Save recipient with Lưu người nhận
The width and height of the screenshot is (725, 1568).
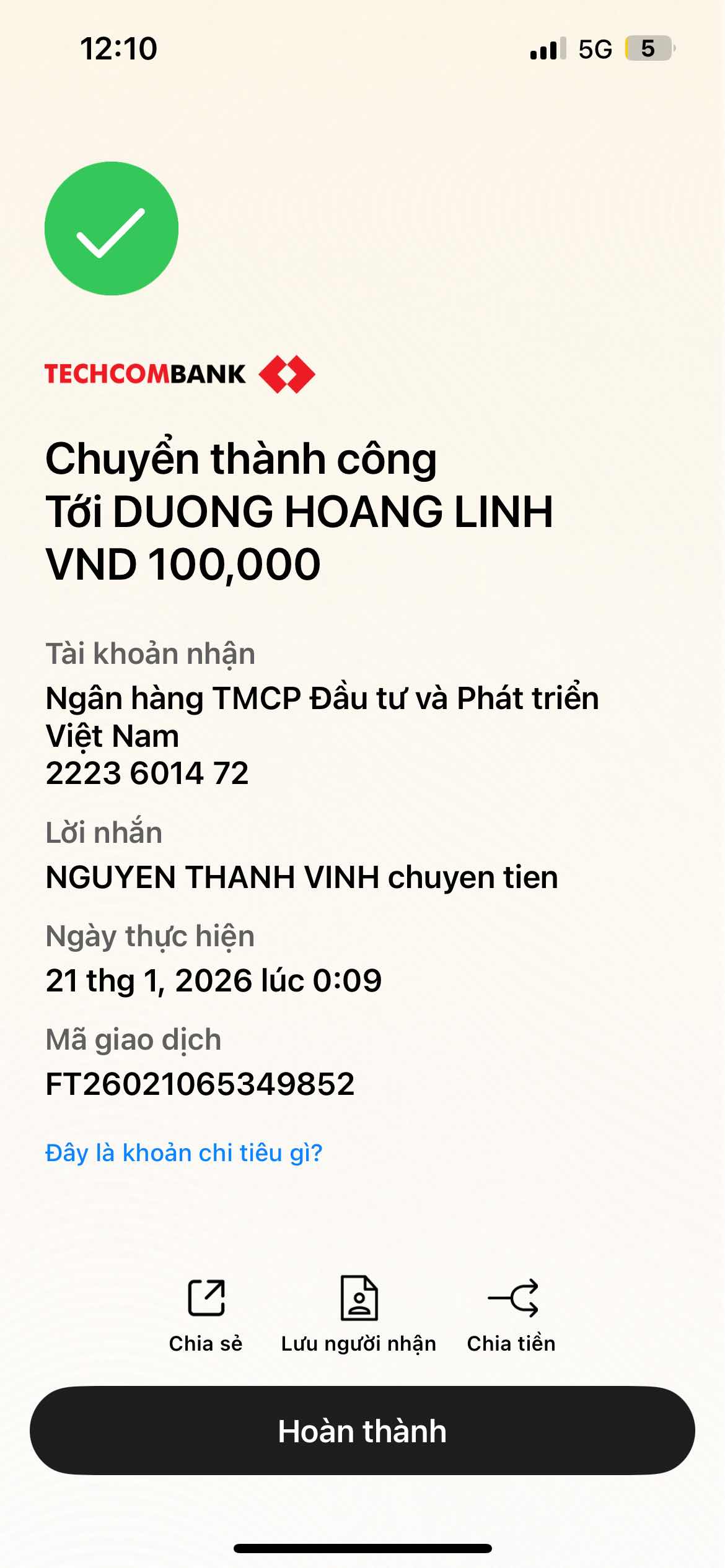click(359, 1313)
